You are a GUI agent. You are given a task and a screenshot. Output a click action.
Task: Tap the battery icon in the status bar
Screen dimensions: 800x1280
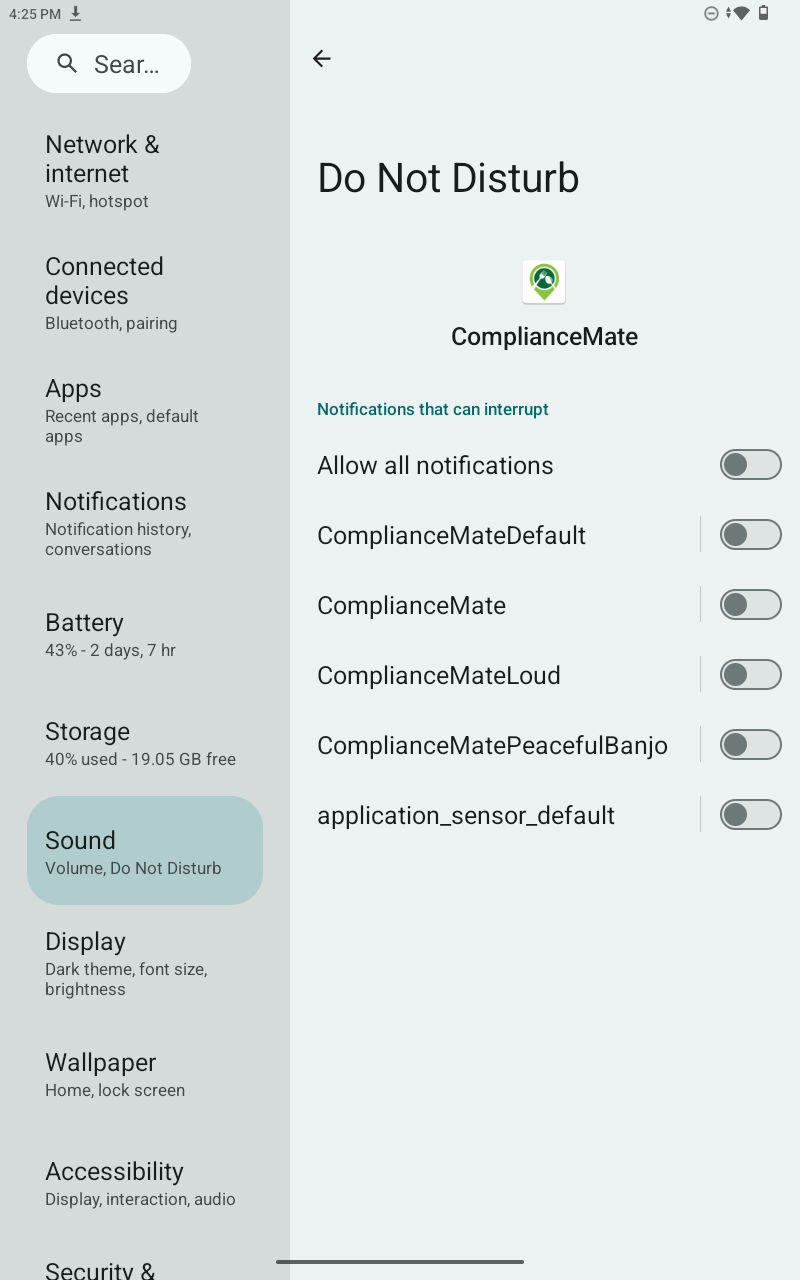tap(763, 13)
